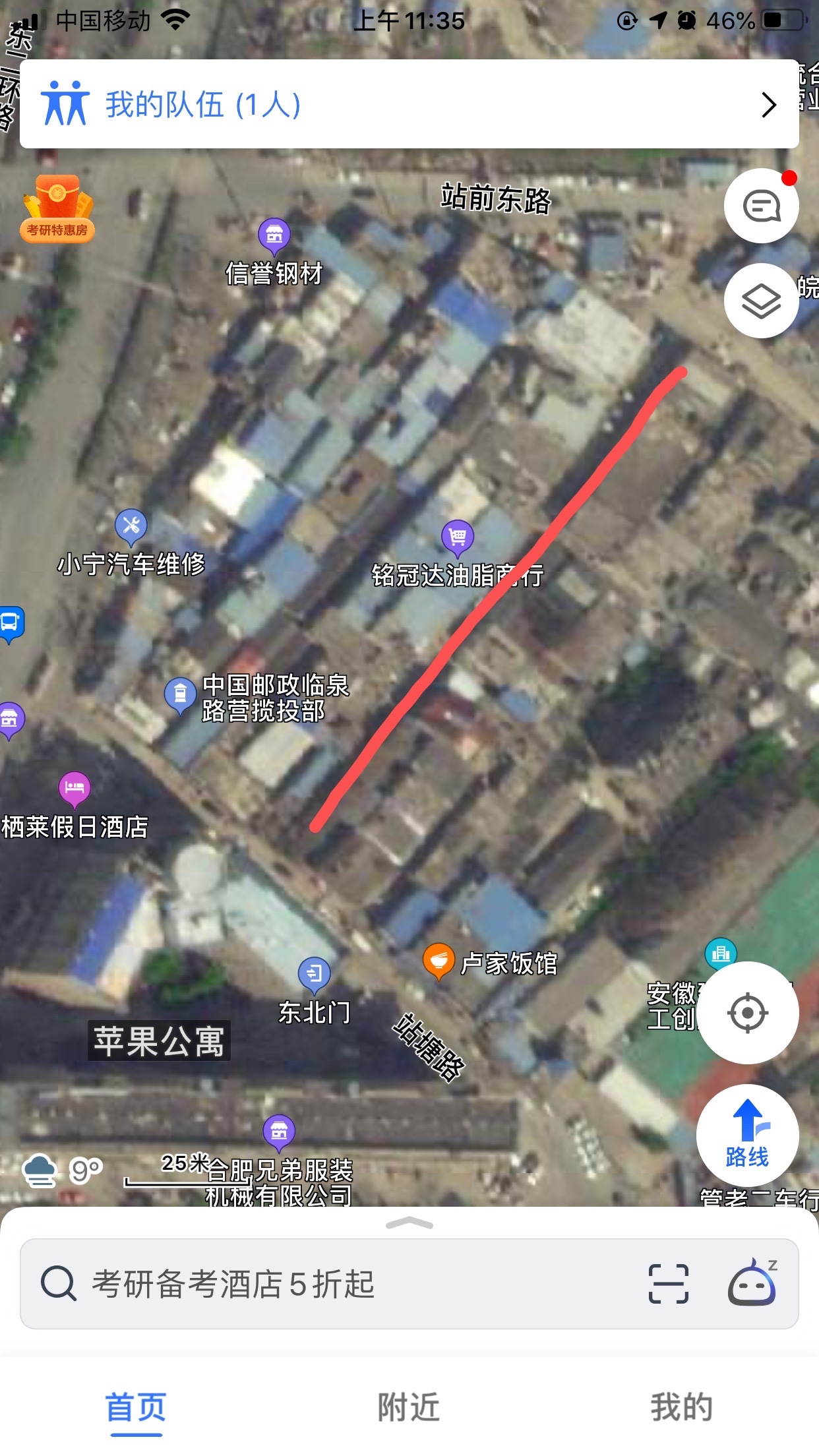Tap the 铭冠达油脂商行 shop marker
The width and height of the screenshot is (819, 1456).
pyautogui.click(x=458, y=537)
